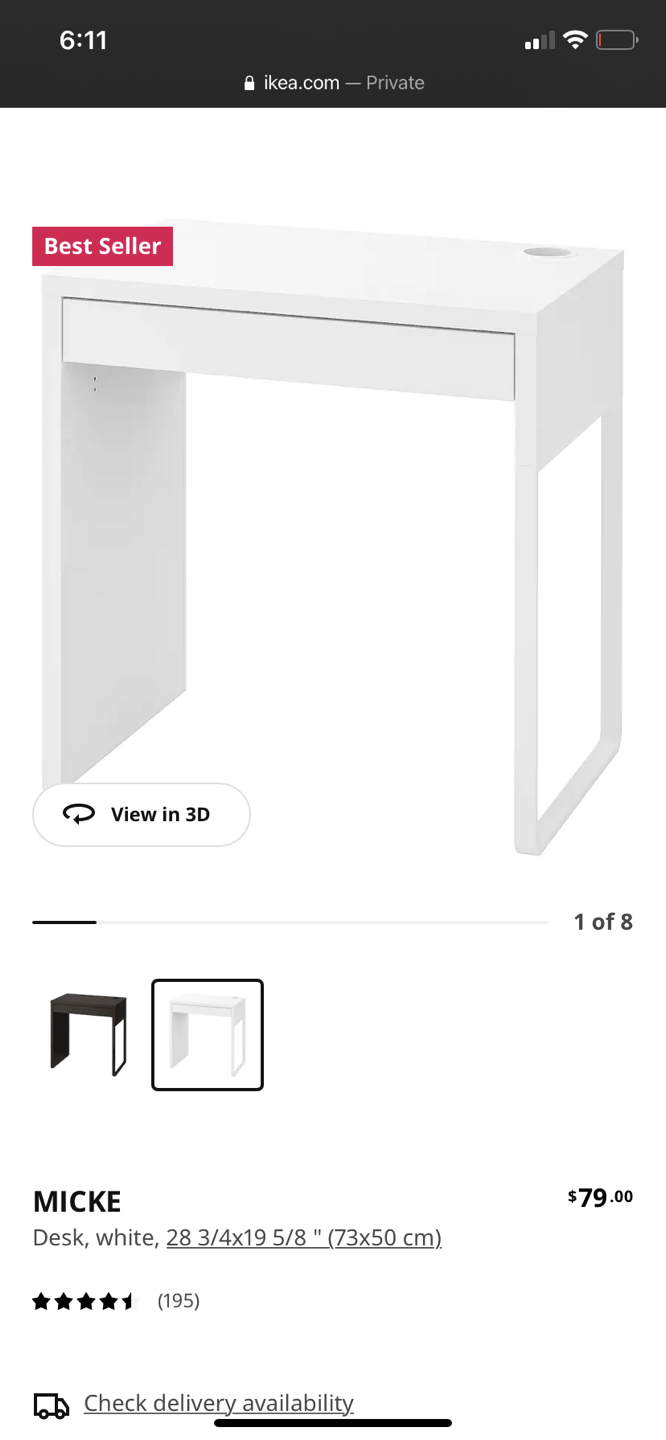Tap the ikea.com address bar

(x=333, y=83)
